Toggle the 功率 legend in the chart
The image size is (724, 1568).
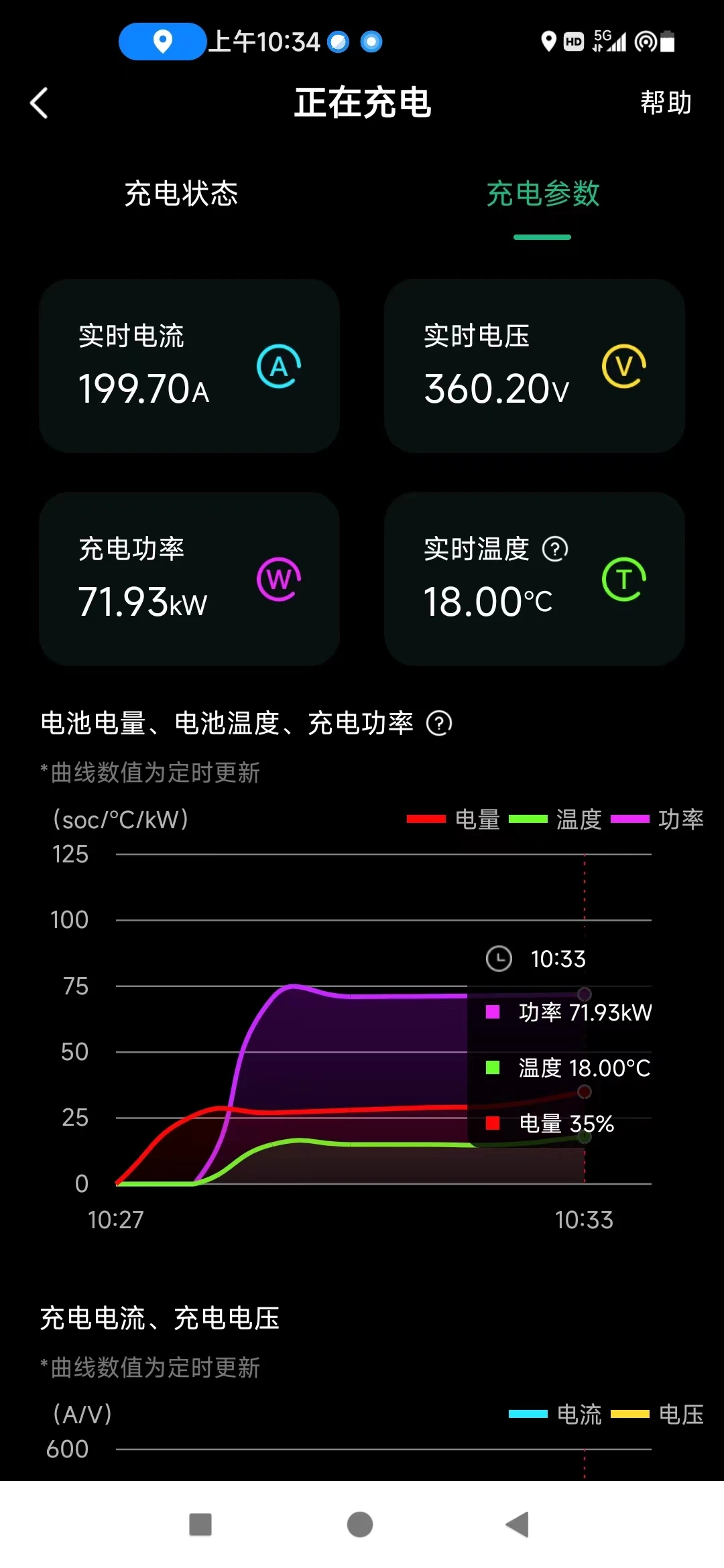[x=657, y=819]
